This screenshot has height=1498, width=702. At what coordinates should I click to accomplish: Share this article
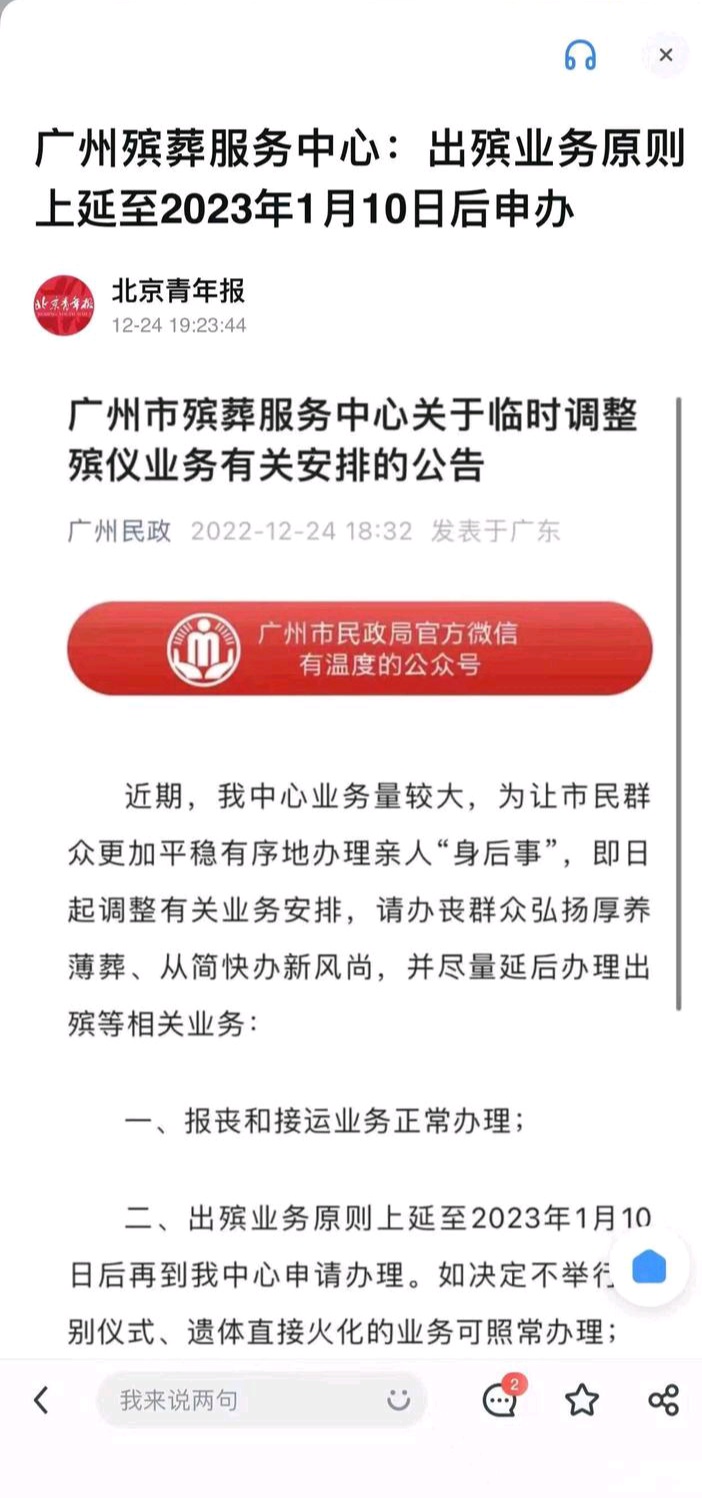tap(663, 1400)
